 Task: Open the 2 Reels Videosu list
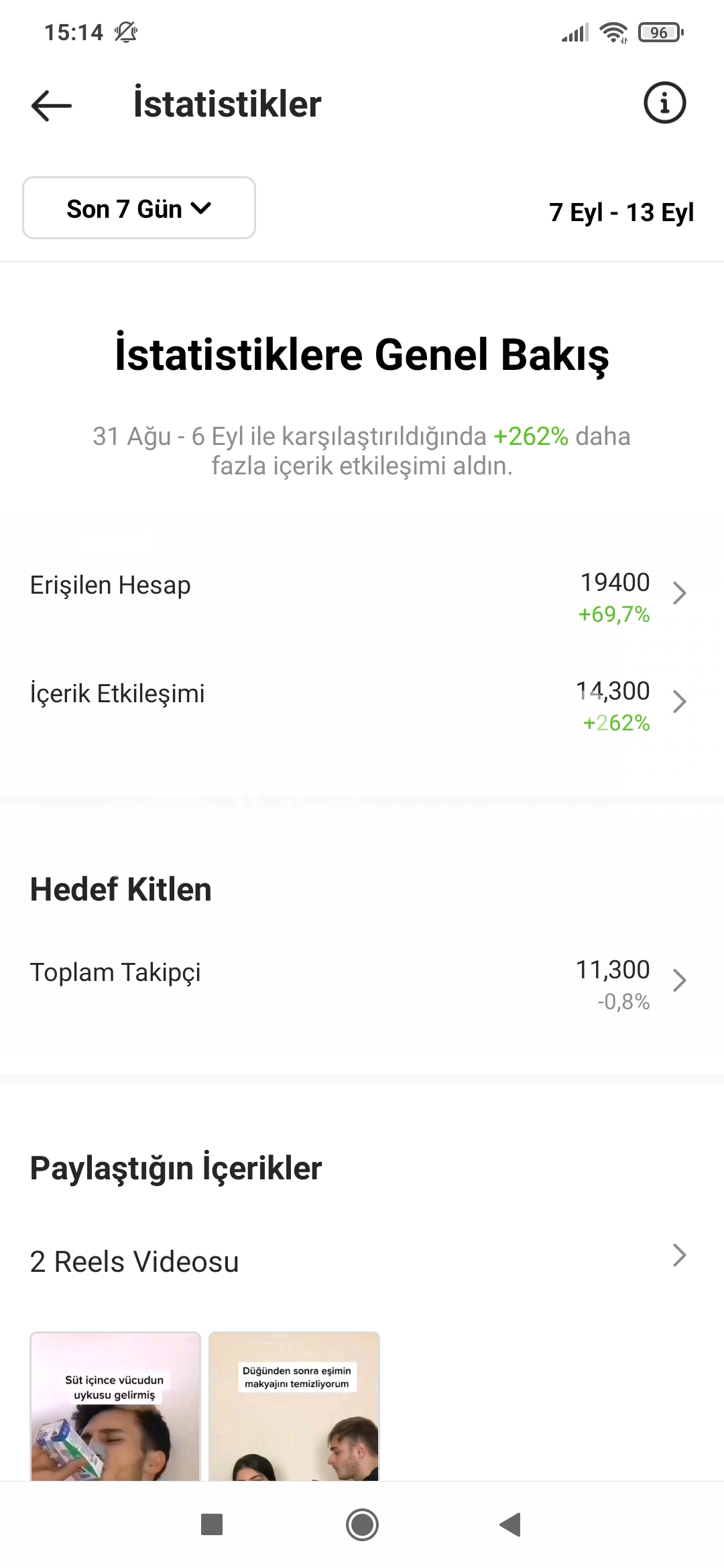[x=362, y=1260]
